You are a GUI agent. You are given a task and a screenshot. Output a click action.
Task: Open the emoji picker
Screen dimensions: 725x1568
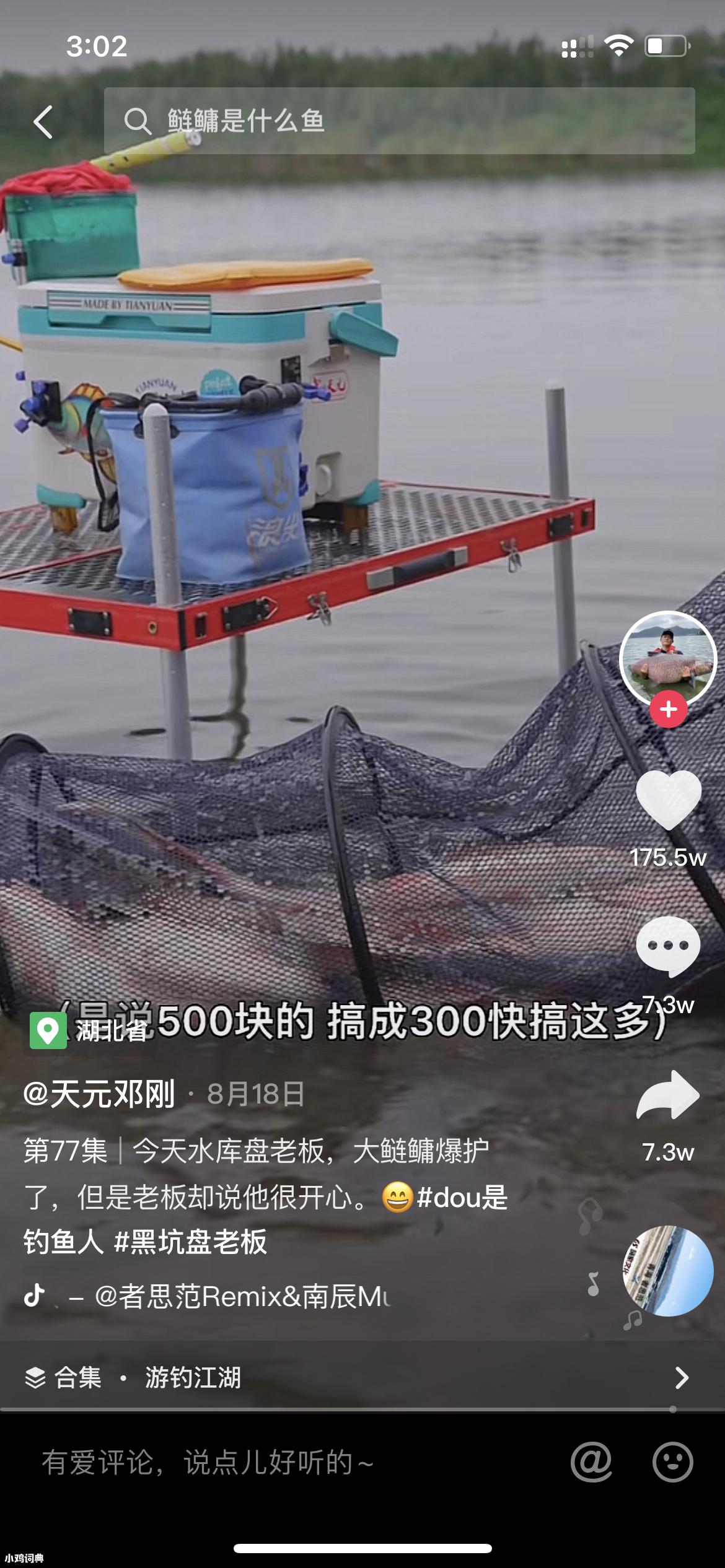pyautogui.click(x=672, y=1462)
